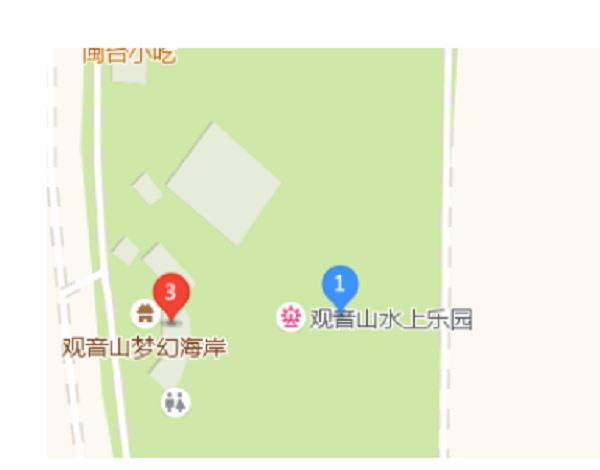Open the 观音山水上乐园 place label
Viewport: 600px width, 470px height.
point(390,320)
